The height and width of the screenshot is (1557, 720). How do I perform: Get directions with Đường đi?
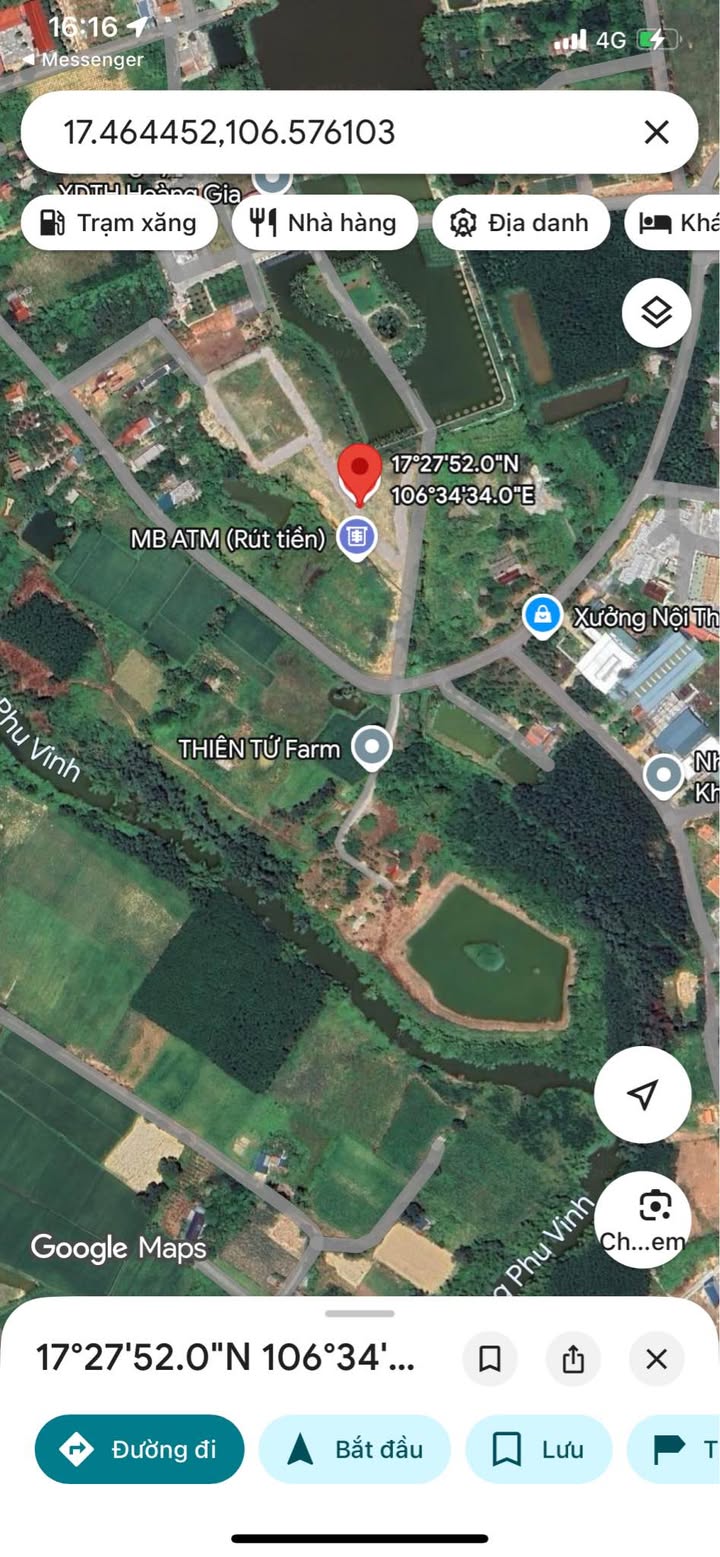point(140,1449)
